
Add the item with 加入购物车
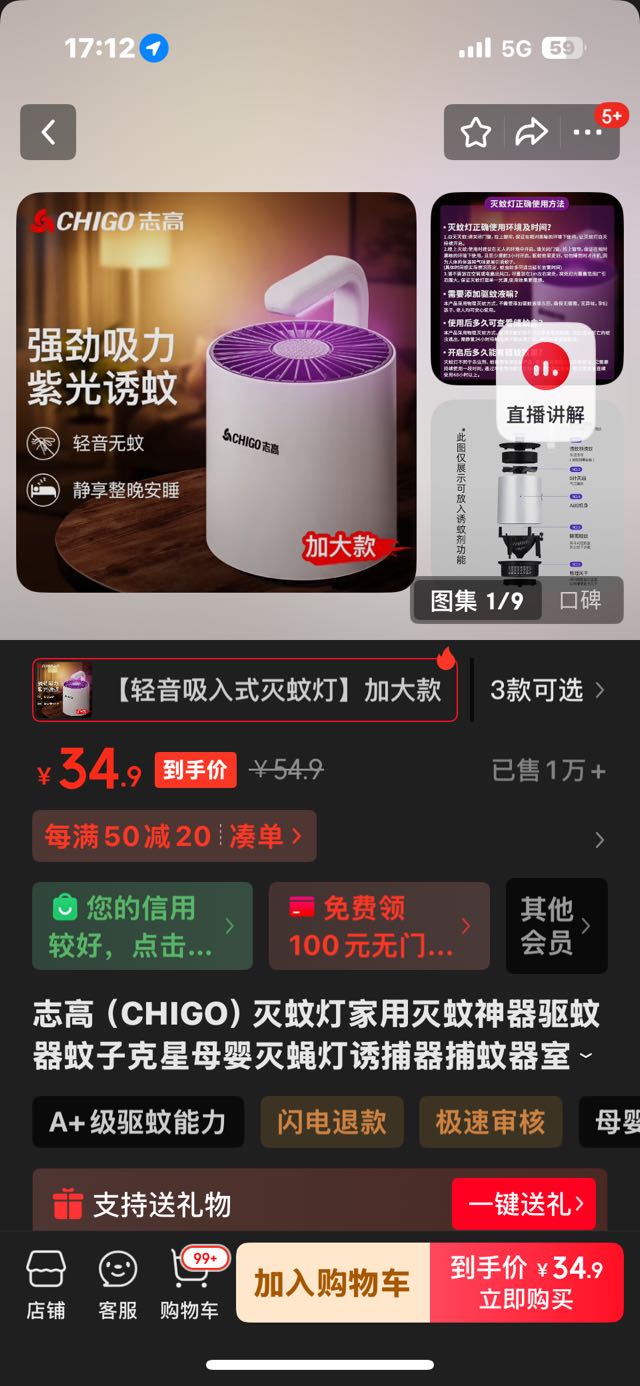(332, 1283)
